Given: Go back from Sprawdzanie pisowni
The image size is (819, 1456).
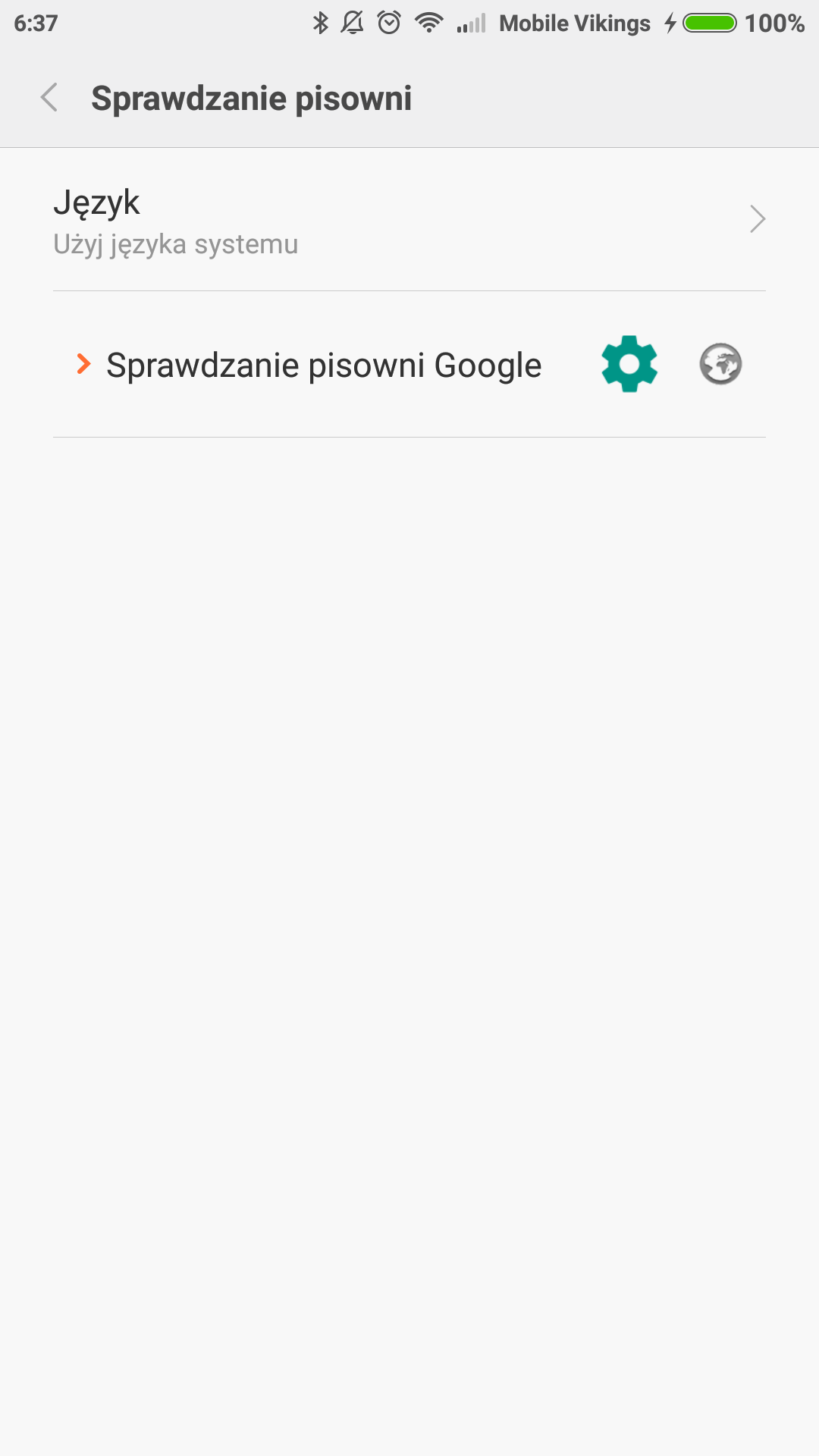Looking at the screenshot, I should click(49, 98).
